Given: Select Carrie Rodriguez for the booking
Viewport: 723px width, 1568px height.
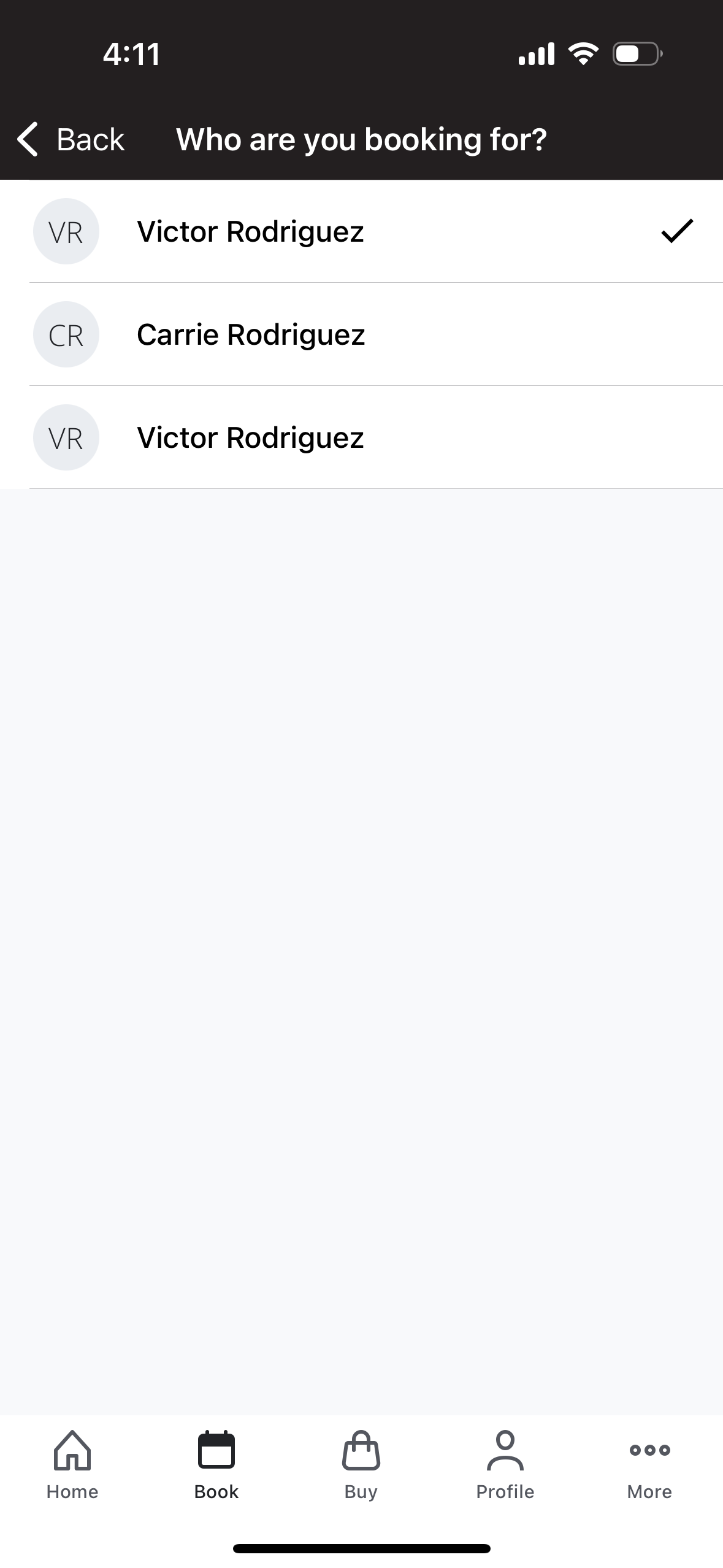Looking at the screenshot, I should 362,334.
